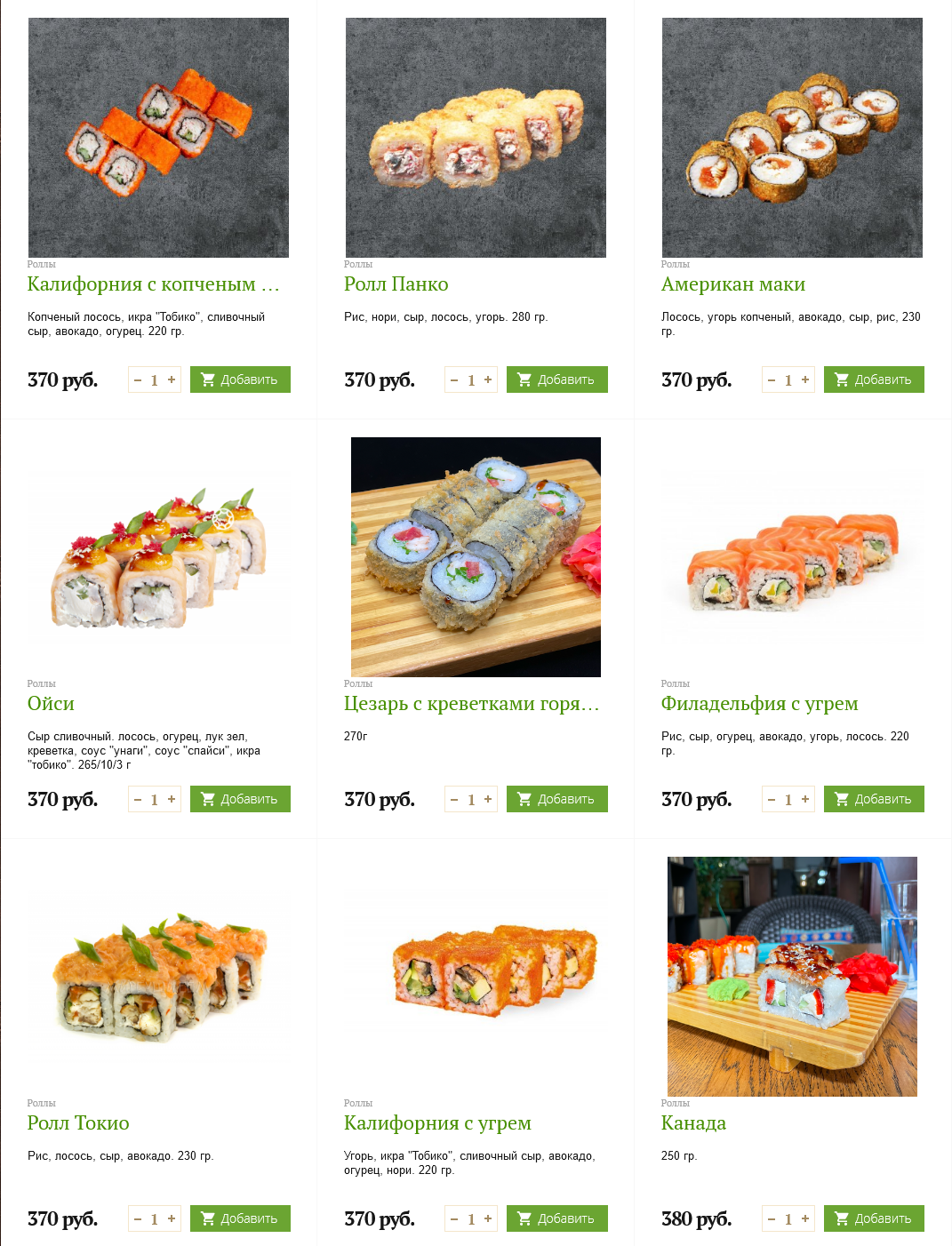Screen dimensions: 952x1246
Task: Open the Американ маки title link
Action: [x=732, y=284]
